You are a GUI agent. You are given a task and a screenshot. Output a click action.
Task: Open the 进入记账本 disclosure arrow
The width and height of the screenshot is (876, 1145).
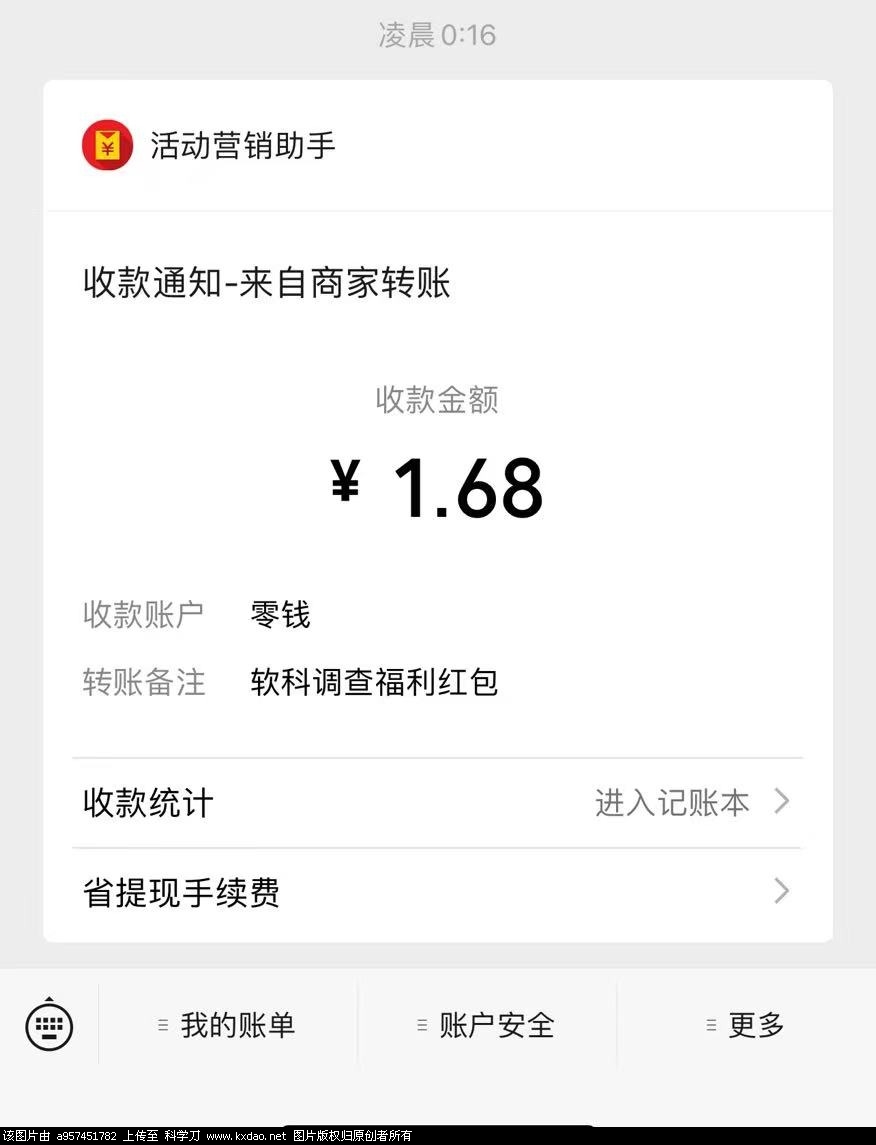pos(782,801)
